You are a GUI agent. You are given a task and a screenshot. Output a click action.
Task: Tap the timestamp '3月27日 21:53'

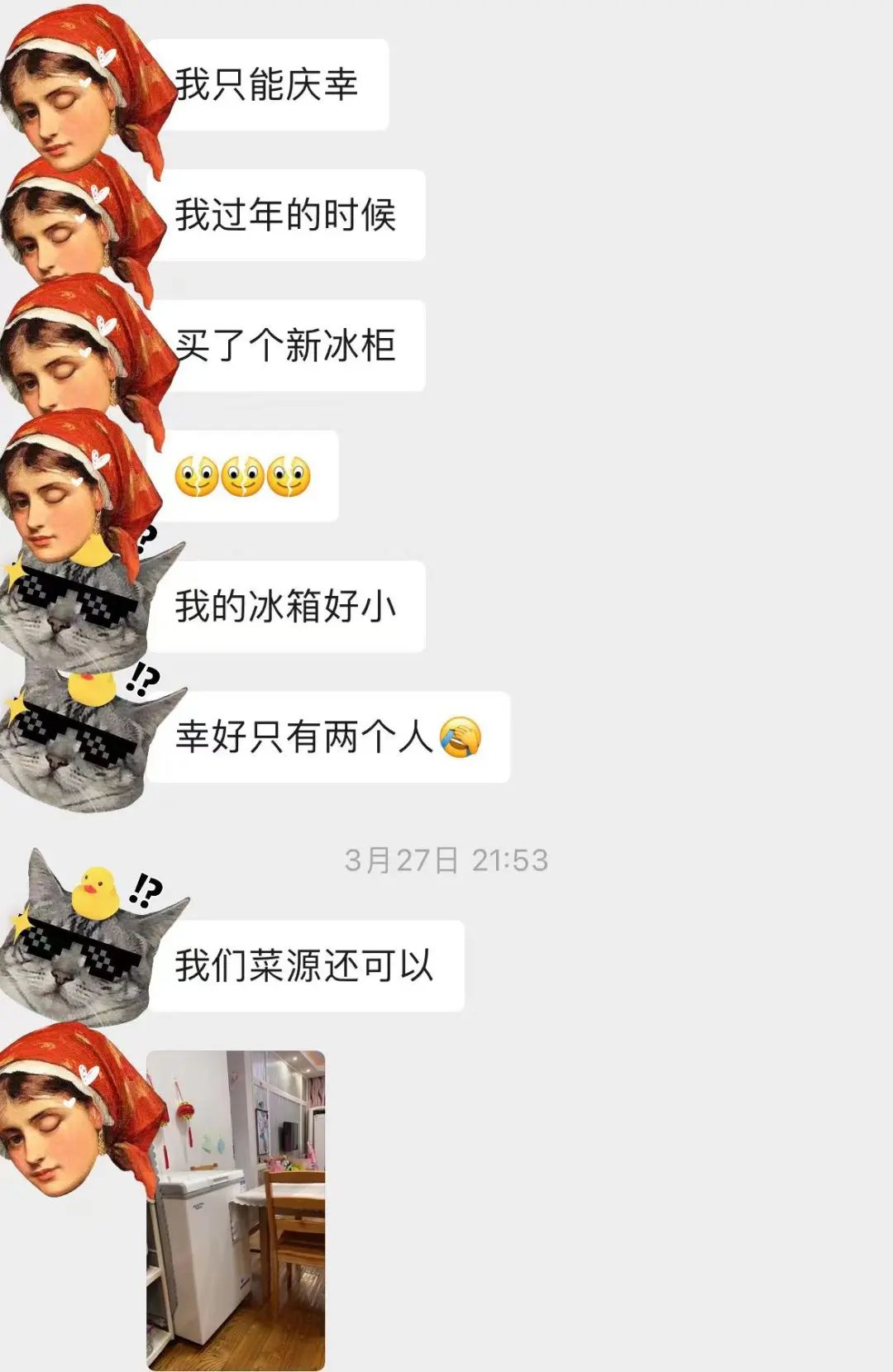[x=446, y=860]
